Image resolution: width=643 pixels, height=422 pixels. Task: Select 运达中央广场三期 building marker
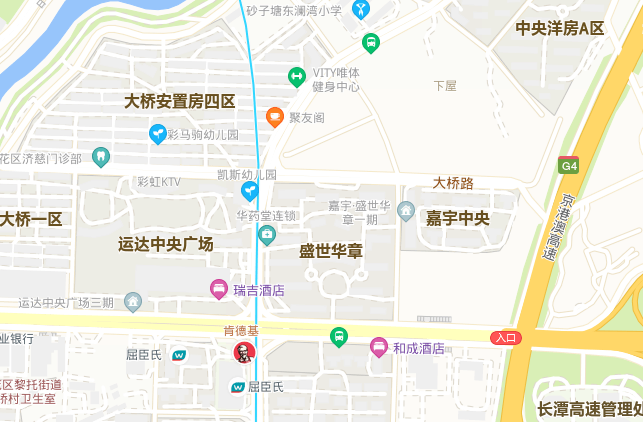coord(133,301)
